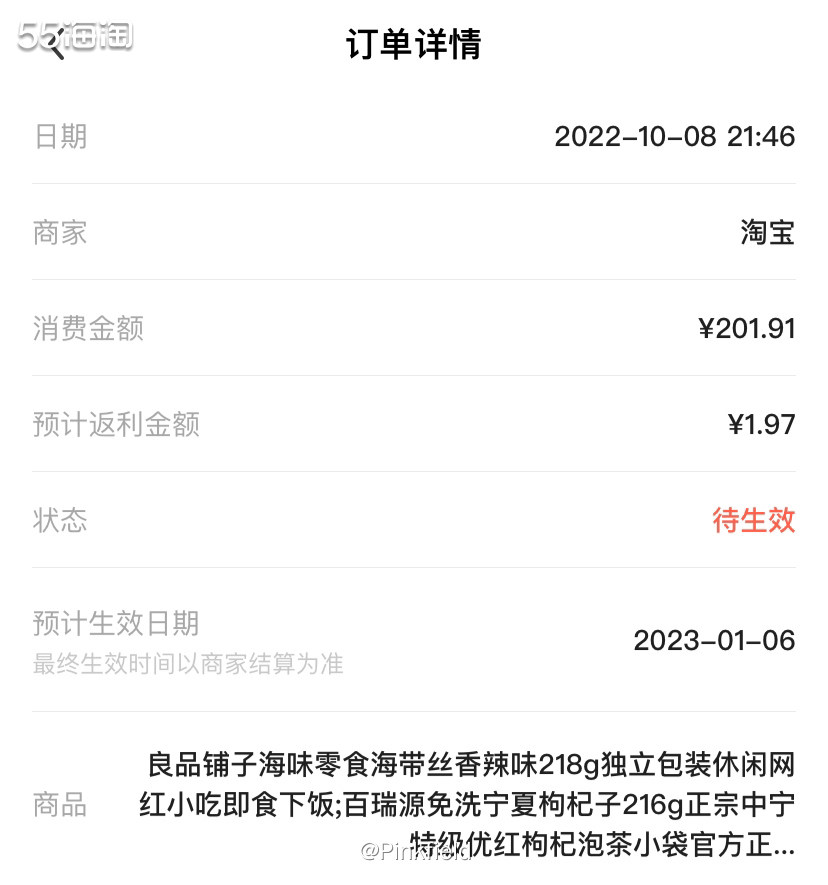Select the 日期 field label
Screen dimensions: 828x885
tap(61, 137)
